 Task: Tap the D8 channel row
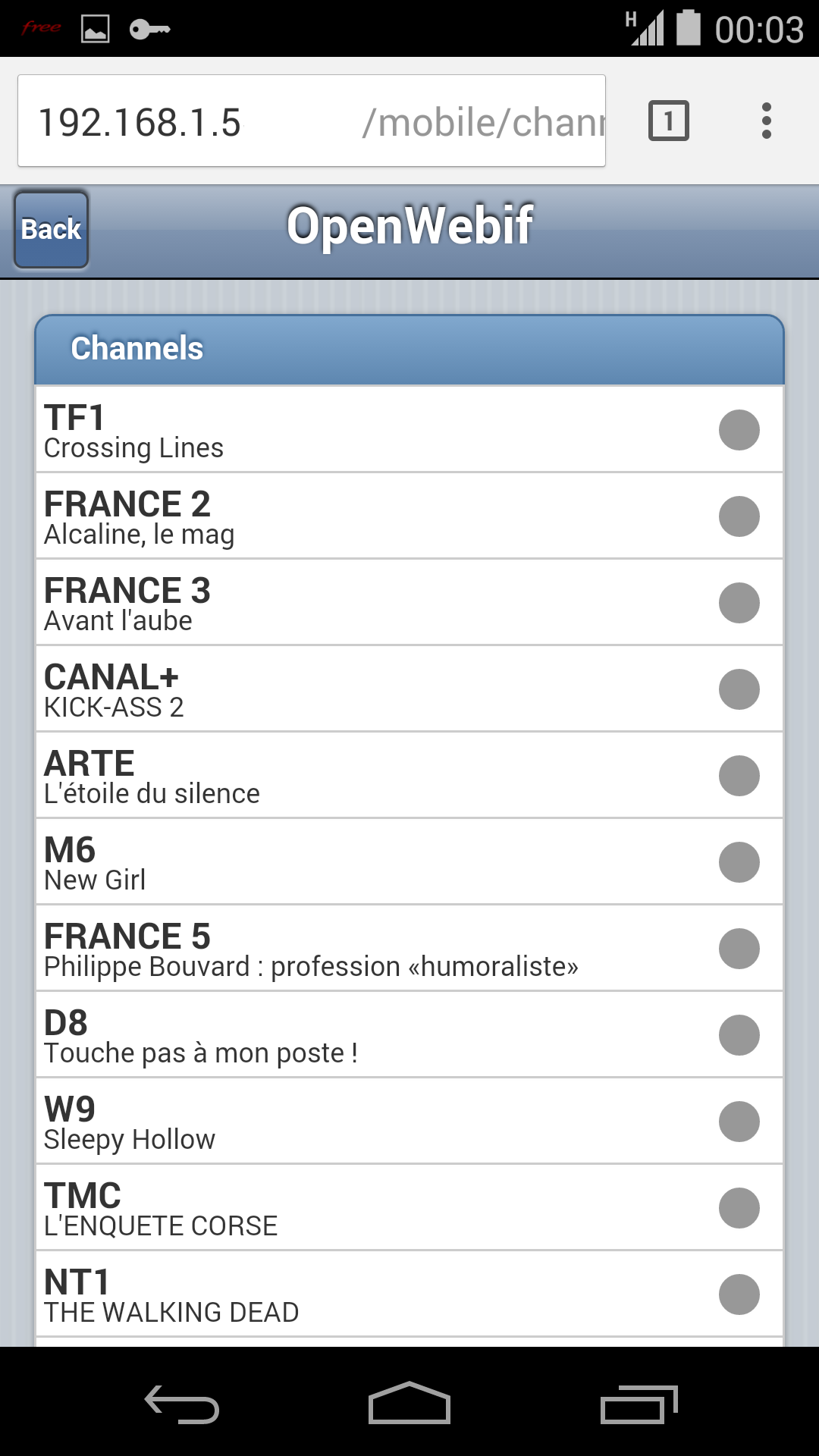click(x=409, y=1034)
